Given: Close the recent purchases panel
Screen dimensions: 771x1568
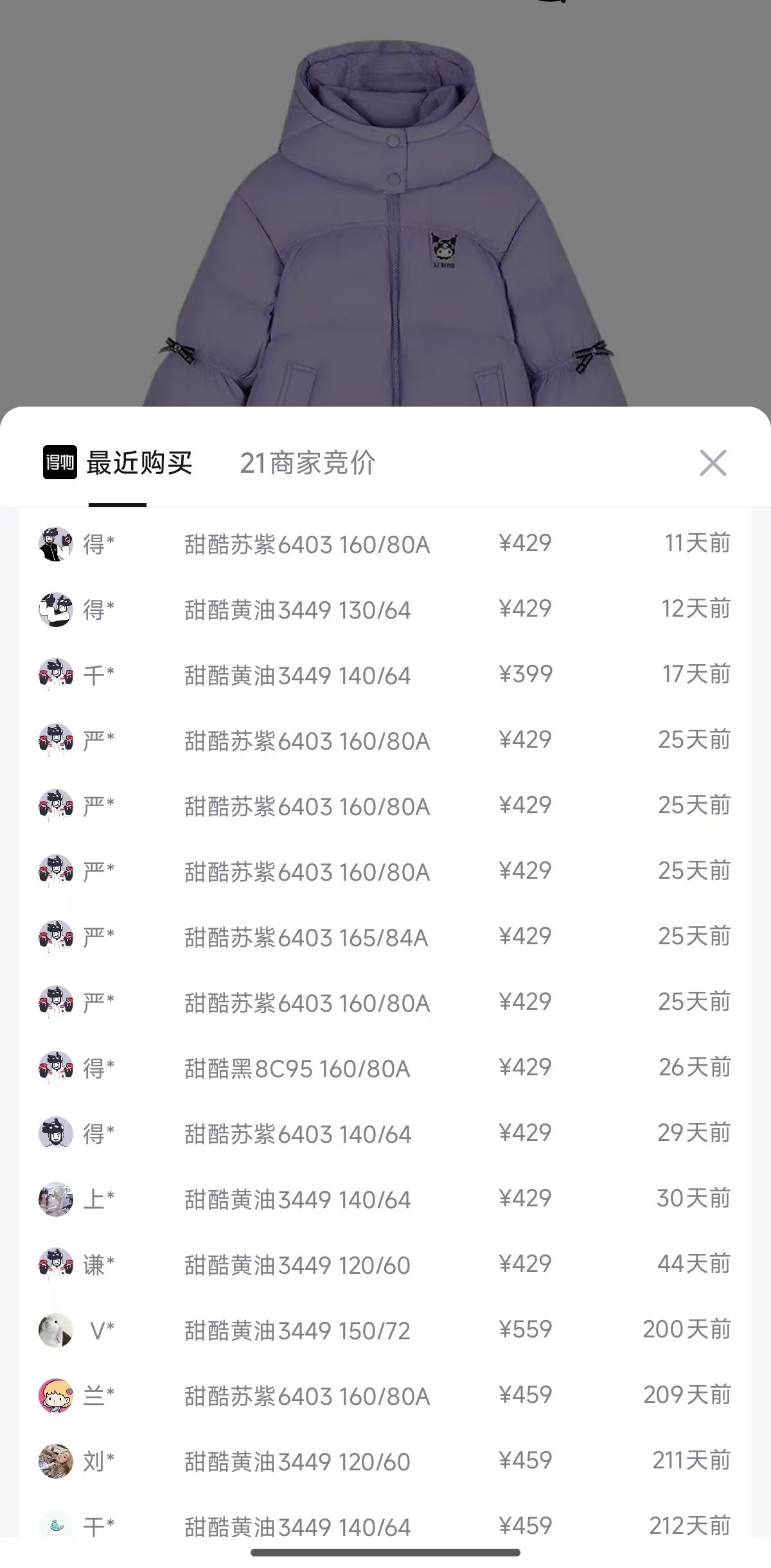Looking at the screenshot, I should (713, 462).
